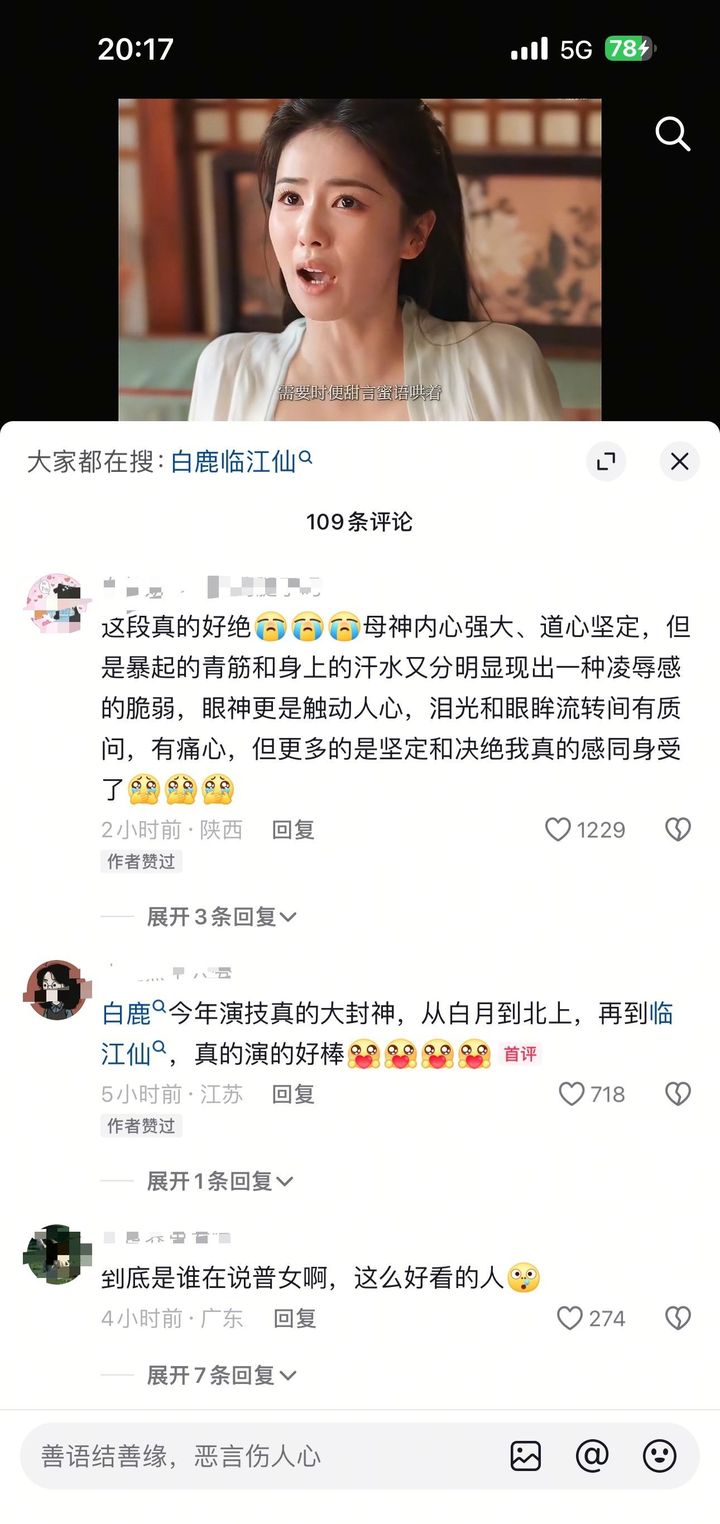The height and width of the screenshot is (1524, 720).
Task: Open the emoji picker
Action: point(659,1456)
